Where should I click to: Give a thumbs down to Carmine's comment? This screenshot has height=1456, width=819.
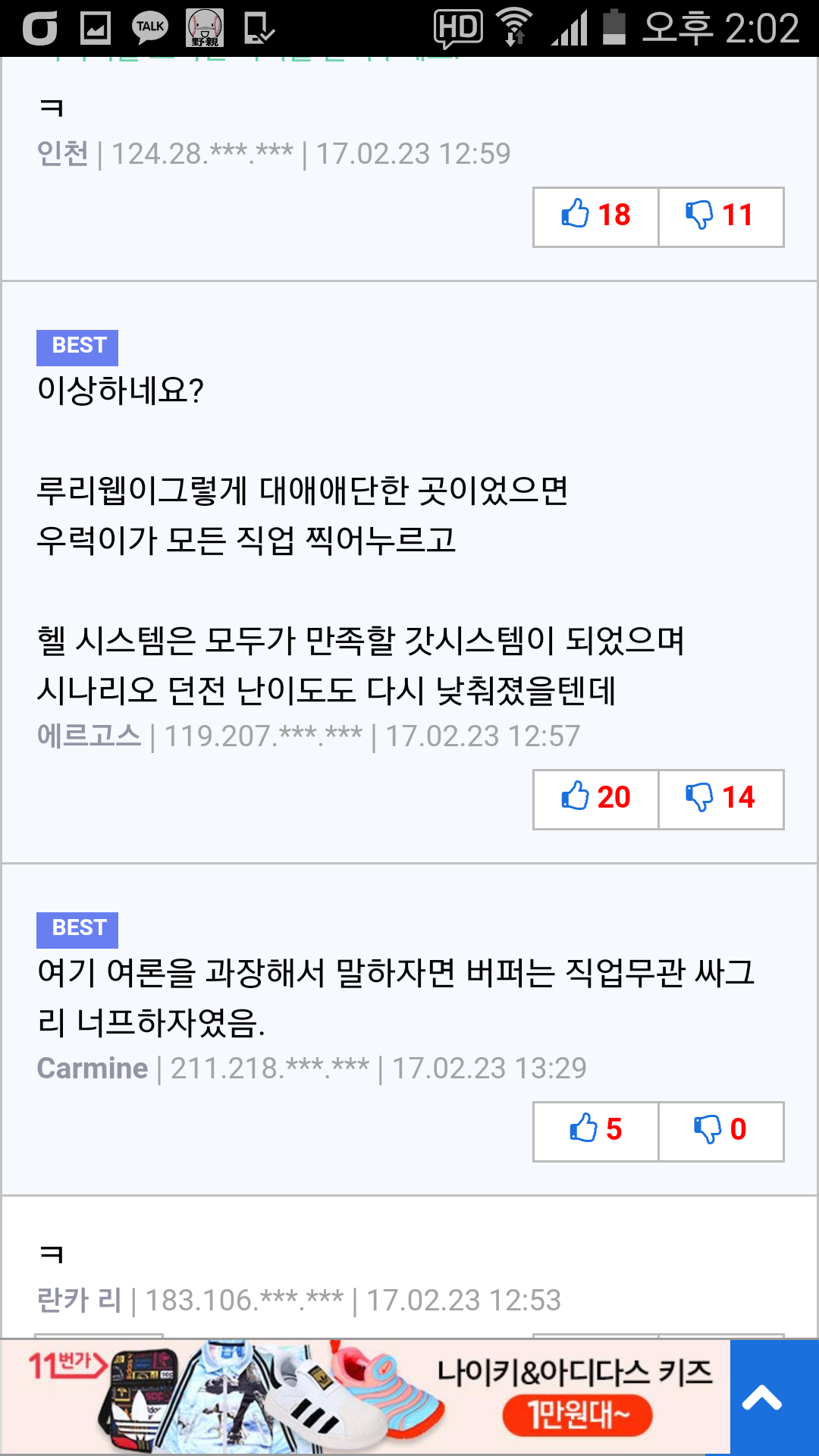pos(721,1131)
